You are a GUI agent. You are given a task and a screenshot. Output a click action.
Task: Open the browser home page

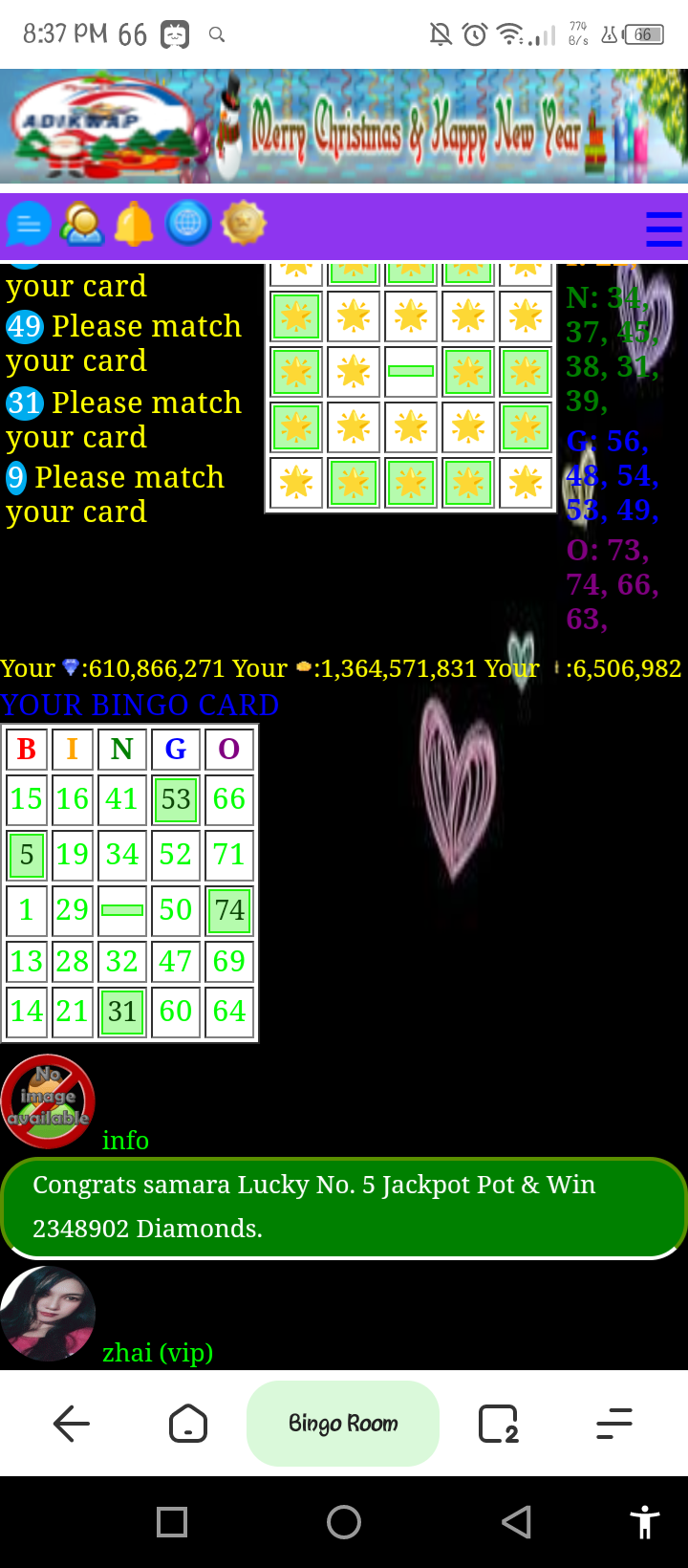188,1424
